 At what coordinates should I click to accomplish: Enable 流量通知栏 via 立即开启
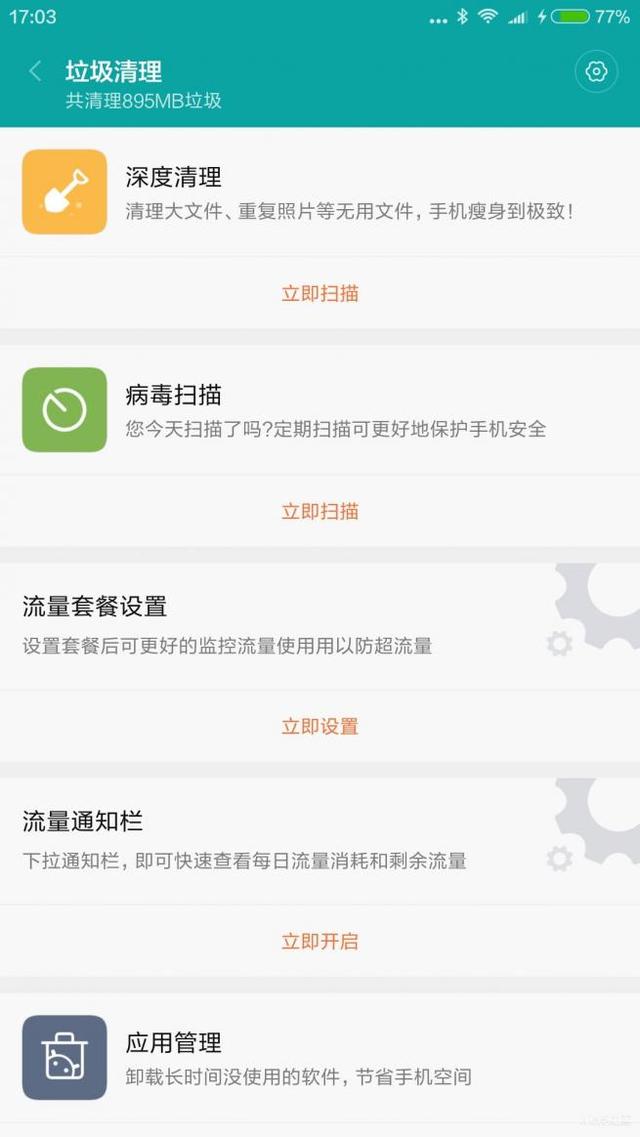point(320,941)
